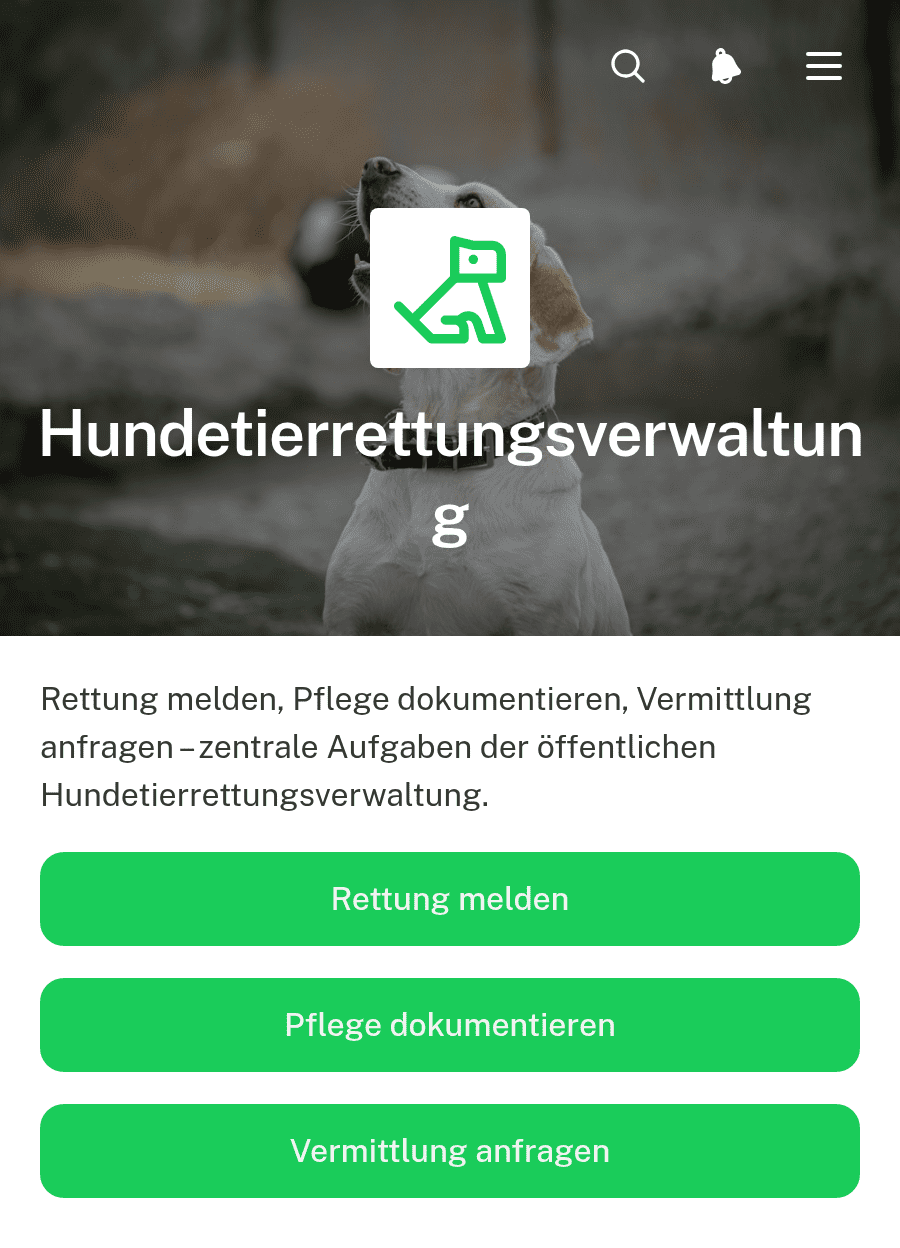900x1248 pixels.
Task: Open the hamburger menu
Action: tap(824, 67)
